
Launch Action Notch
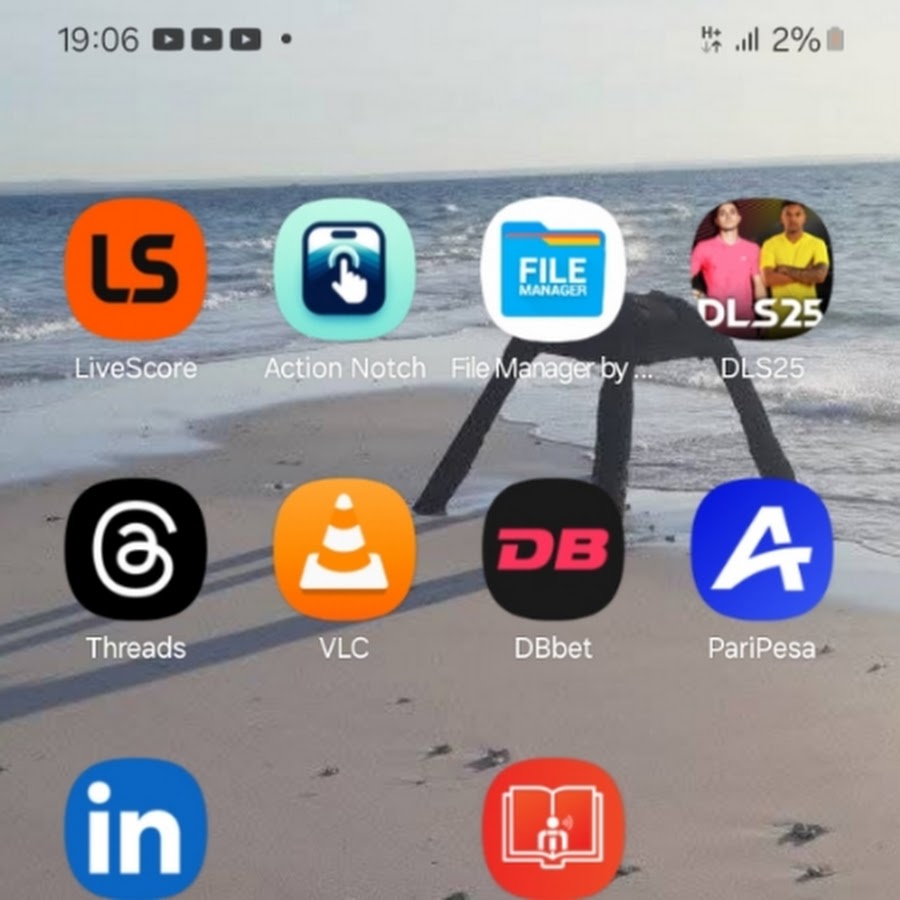point(344,269)
